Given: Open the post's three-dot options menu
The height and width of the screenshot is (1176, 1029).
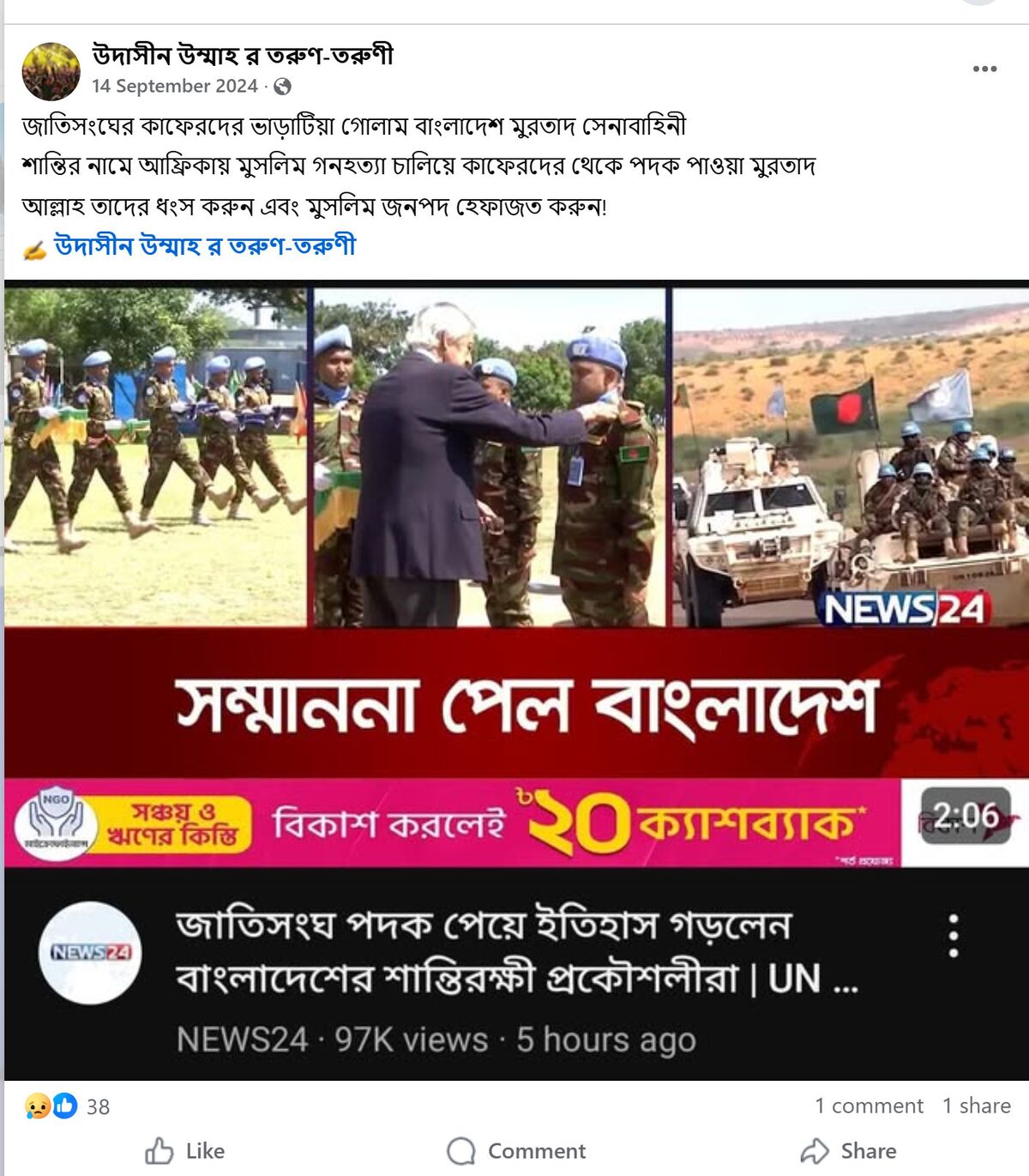Looking at the screenshot, I should (984, 69).
